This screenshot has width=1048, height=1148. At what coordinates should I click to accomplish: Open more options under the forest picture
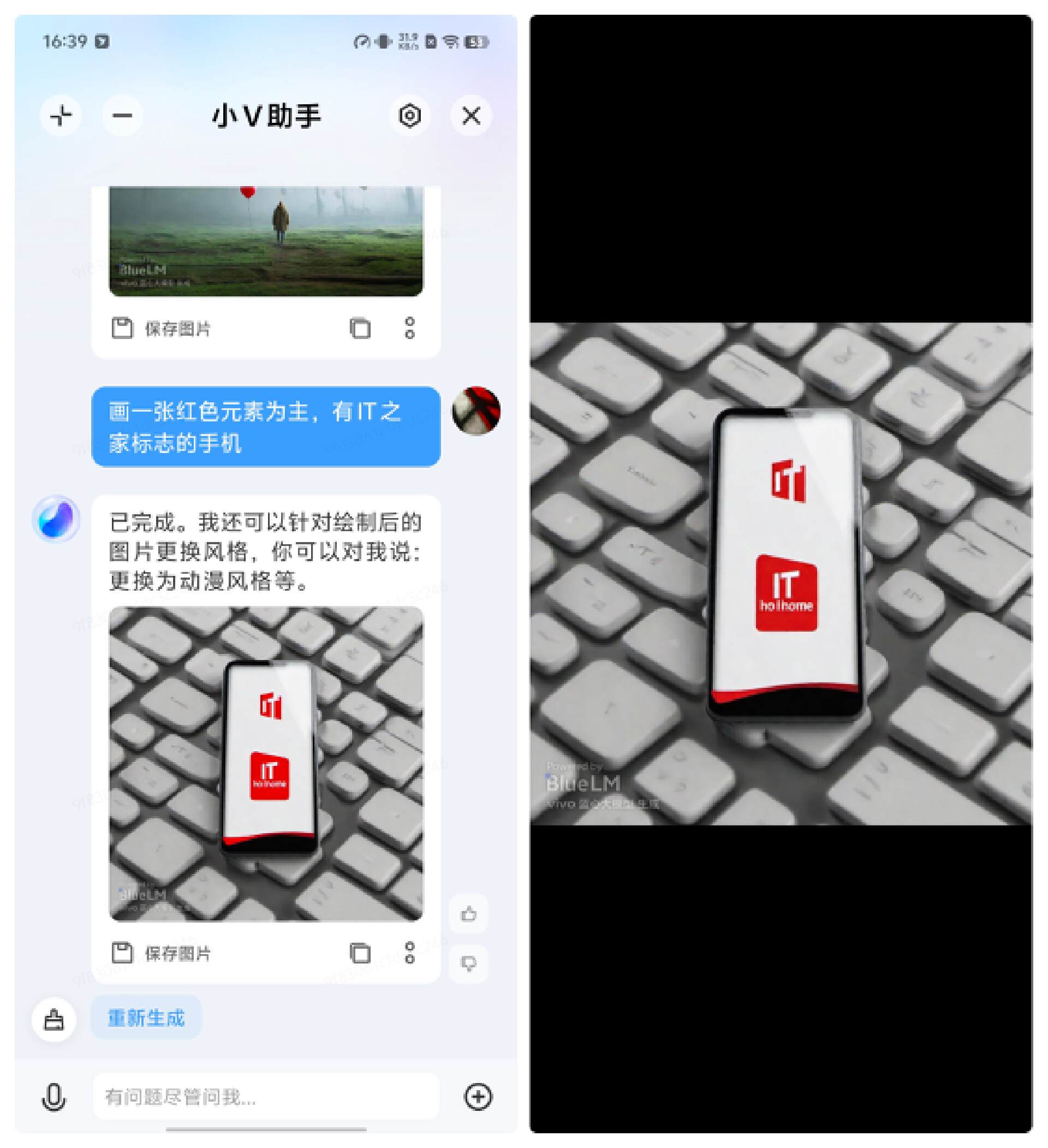tap(410, 329)
